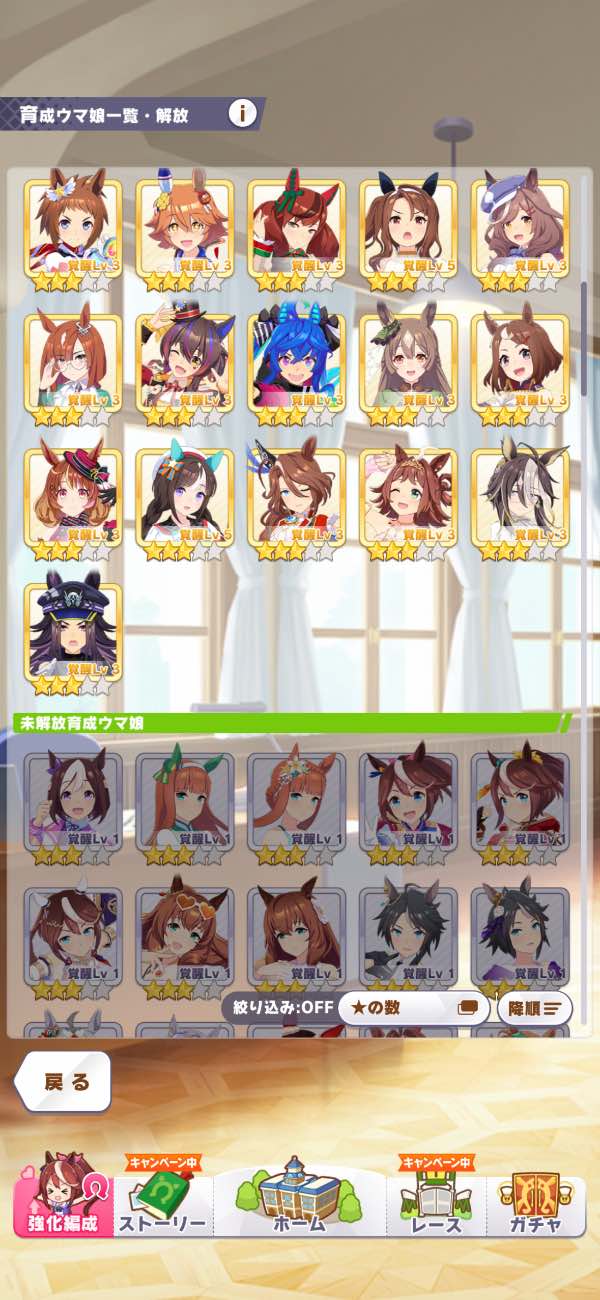Pick the character with the purple beret
This screenshot has width=600, height=1300.
point(520,228)
